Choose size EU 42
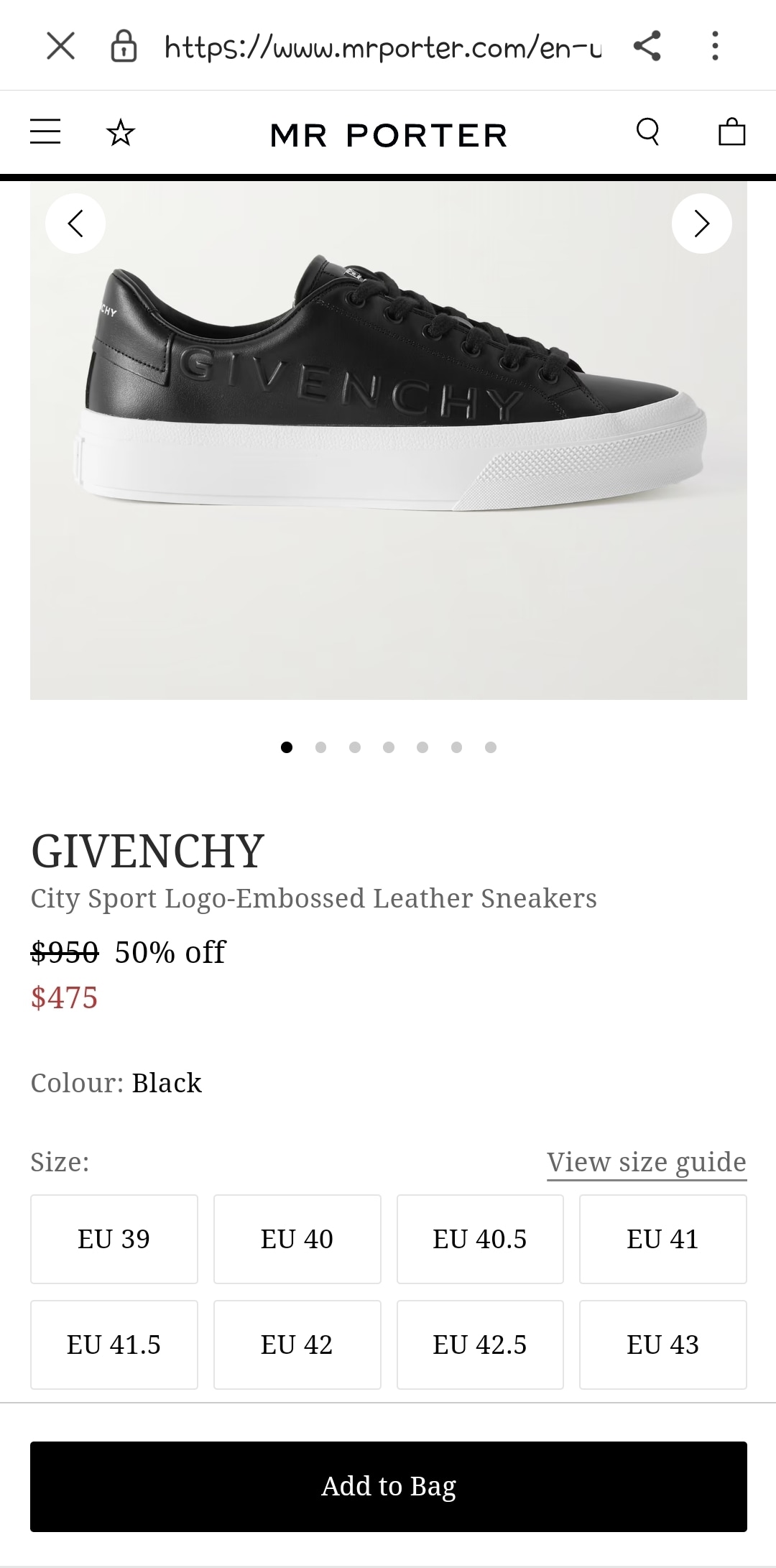The width and height of the screenshot is (776, 1568). click(297, 1345)
